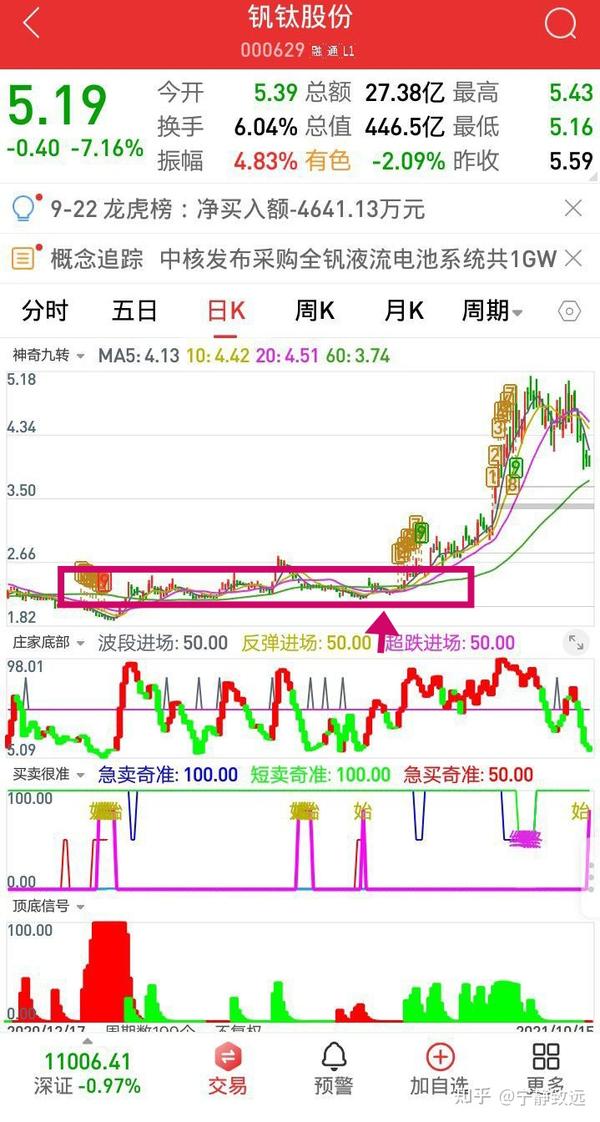Change the 买卖很准 indicator dropdown
The width and height of the screenshot is (600, 1122).
48,774
